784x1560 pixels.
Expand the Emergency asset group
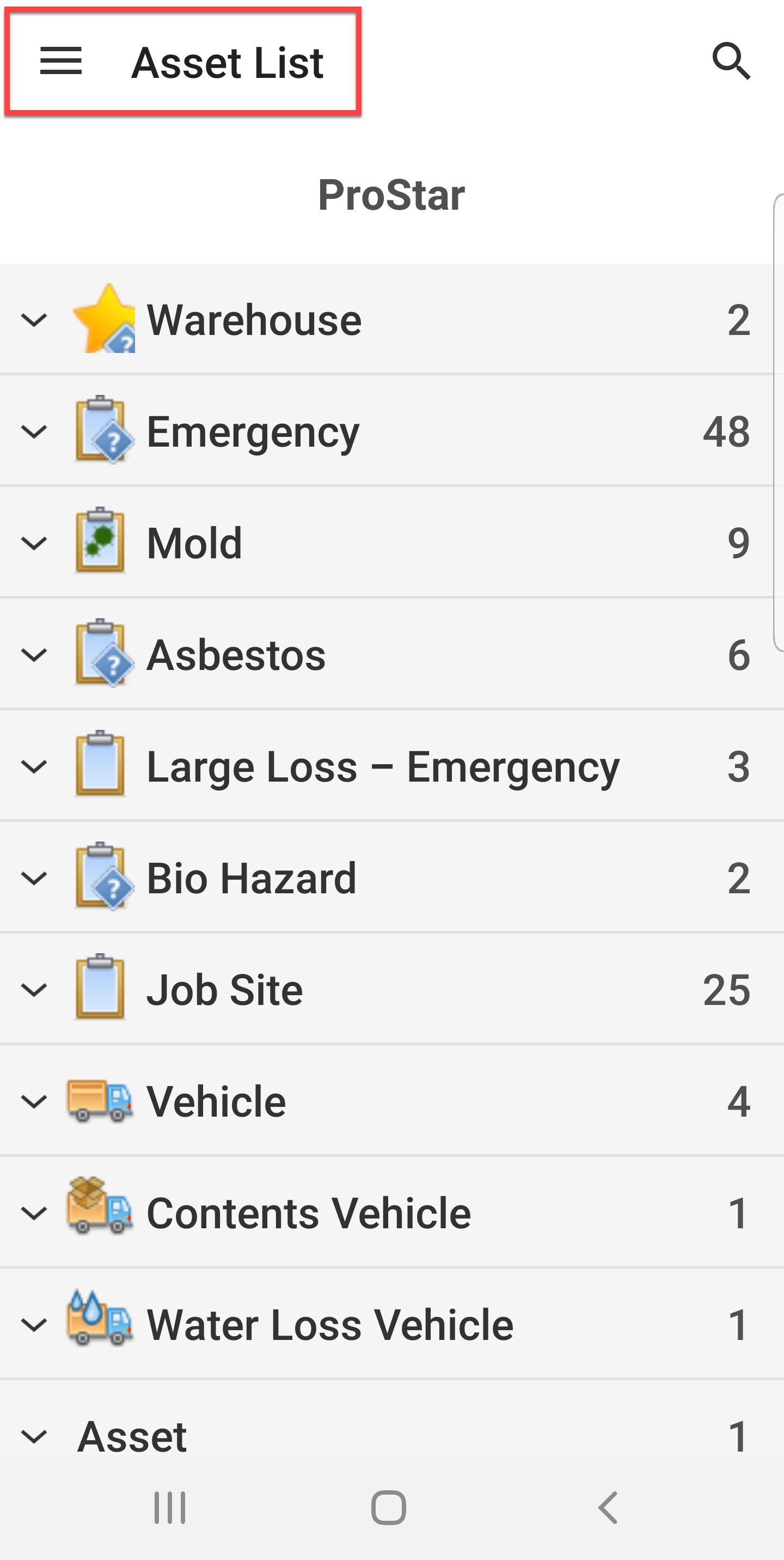tap(34, 432)
